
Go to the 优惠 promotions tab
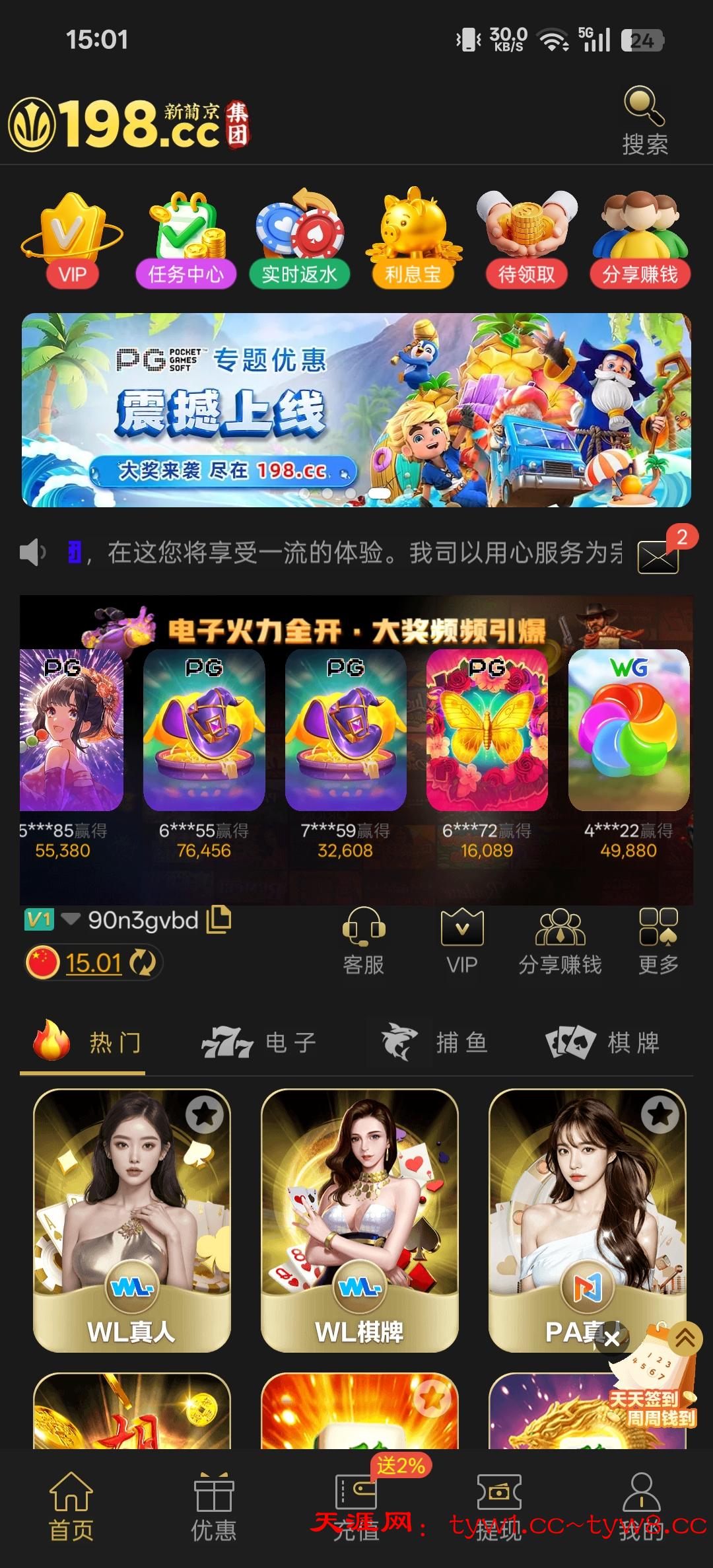(x=213, y=1507)
